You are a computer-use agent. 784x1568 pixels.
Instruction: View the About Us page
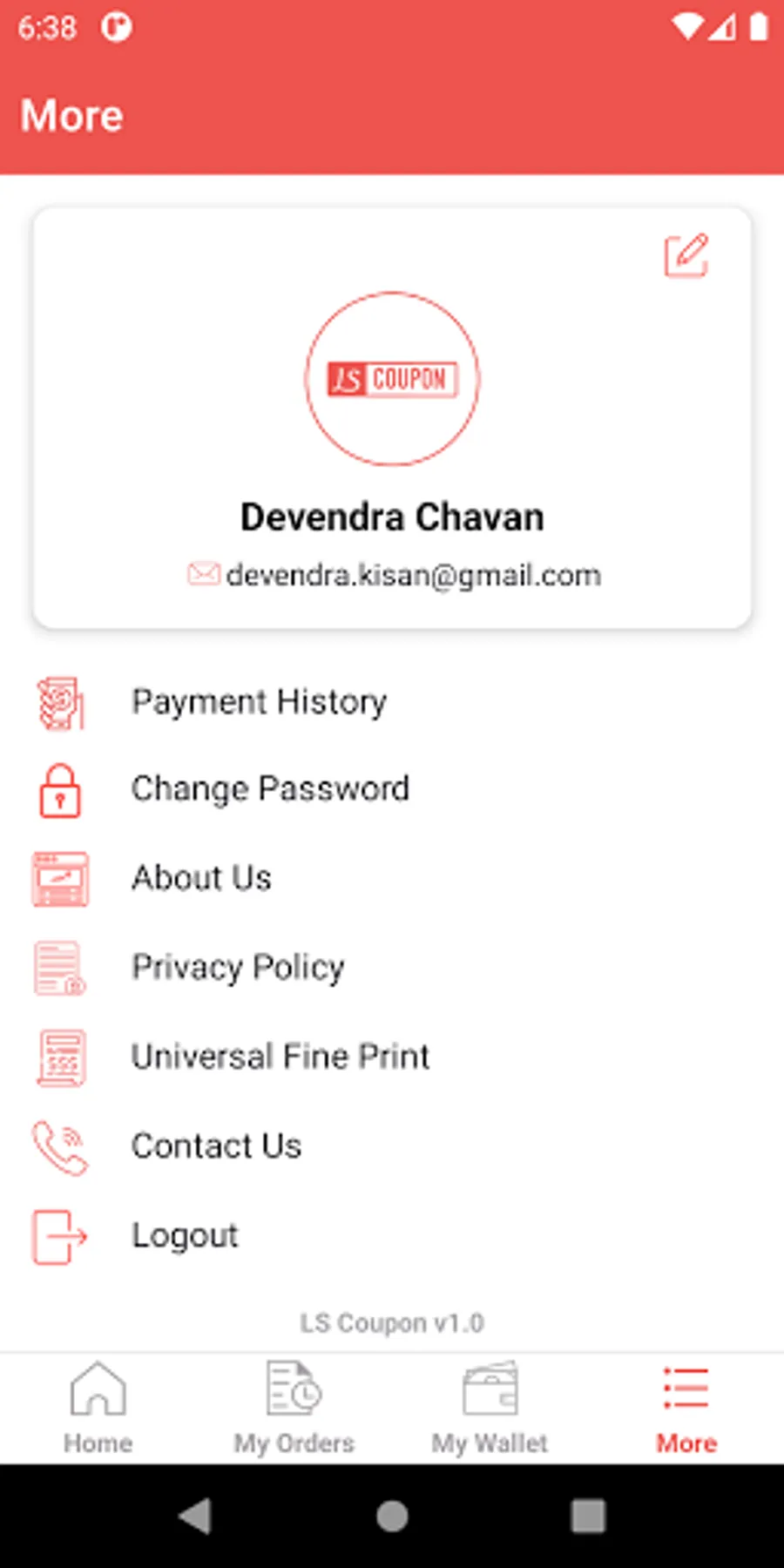point(201,878)
